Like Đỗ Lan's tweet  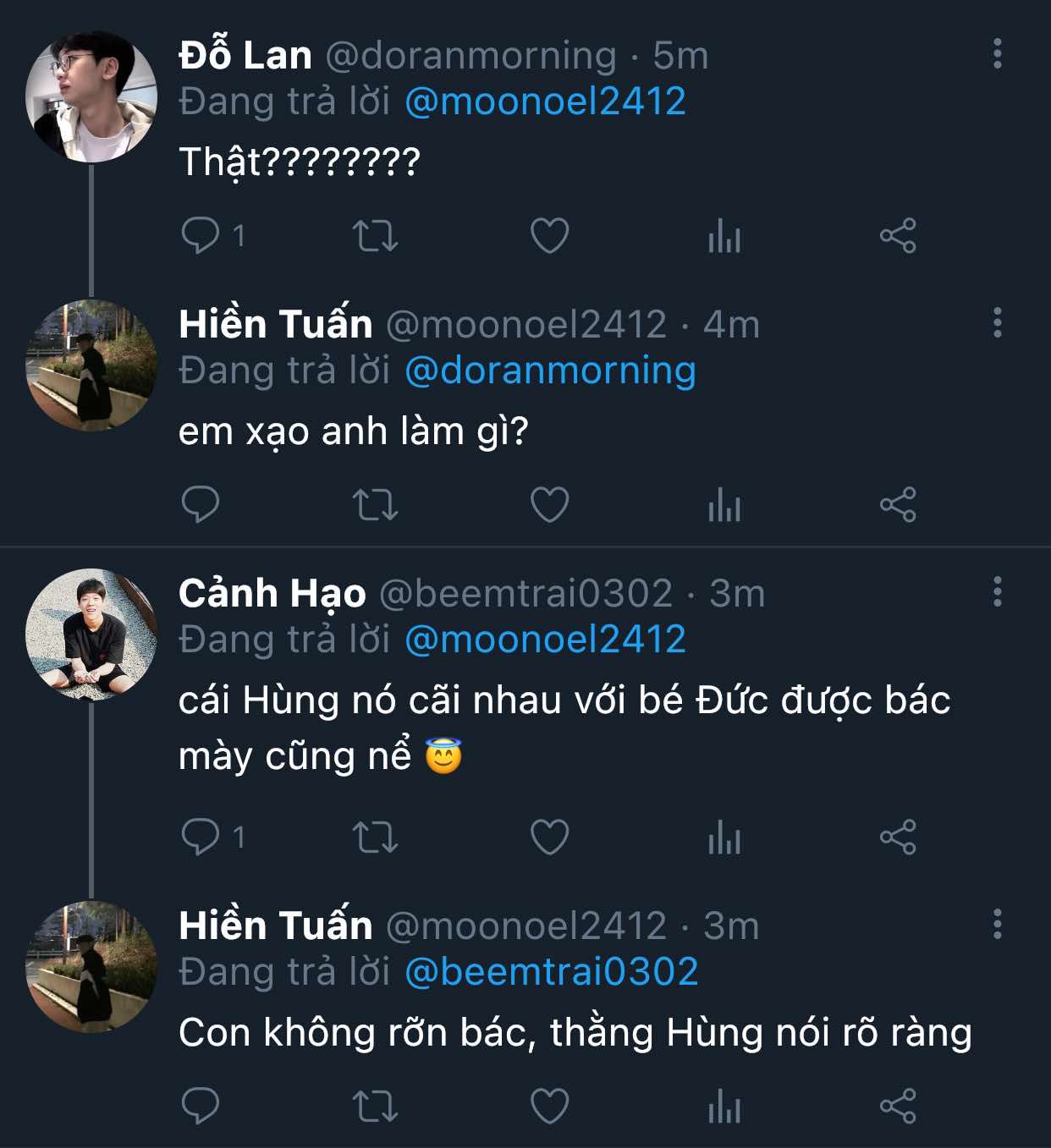coord(549,236)
